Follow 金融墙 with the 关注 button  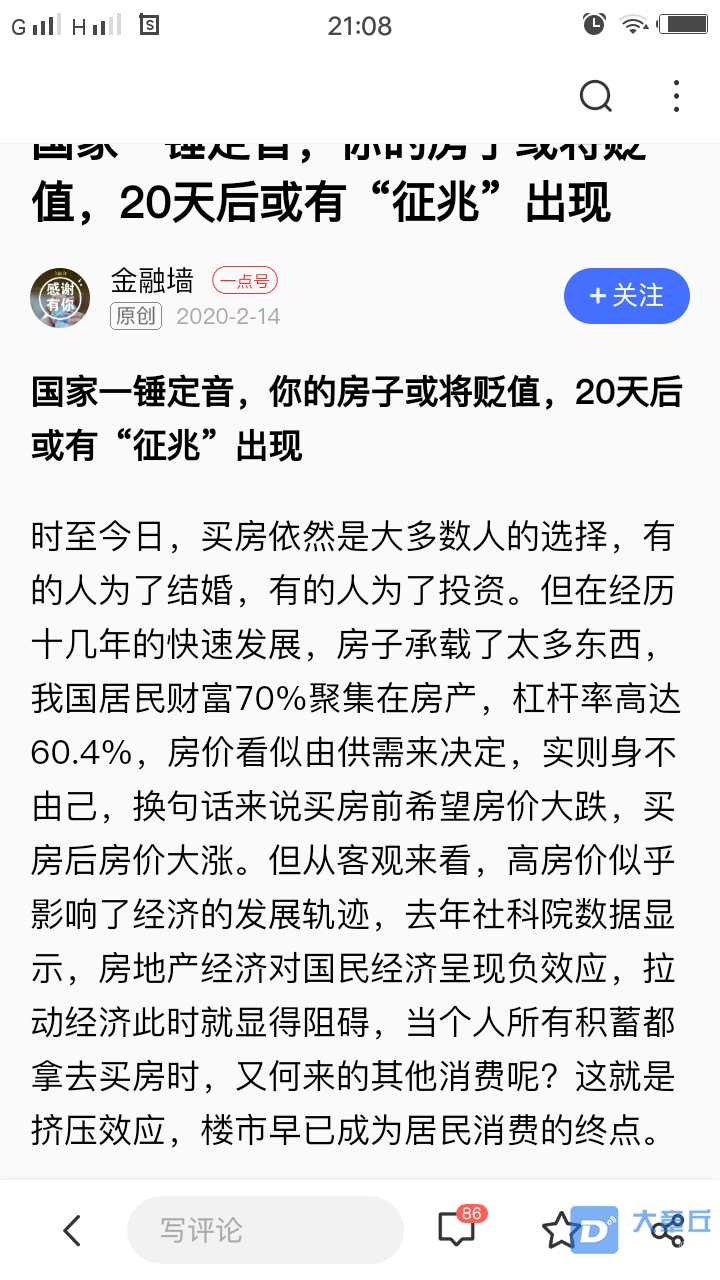pyautogui.click(x=627, y=296)
